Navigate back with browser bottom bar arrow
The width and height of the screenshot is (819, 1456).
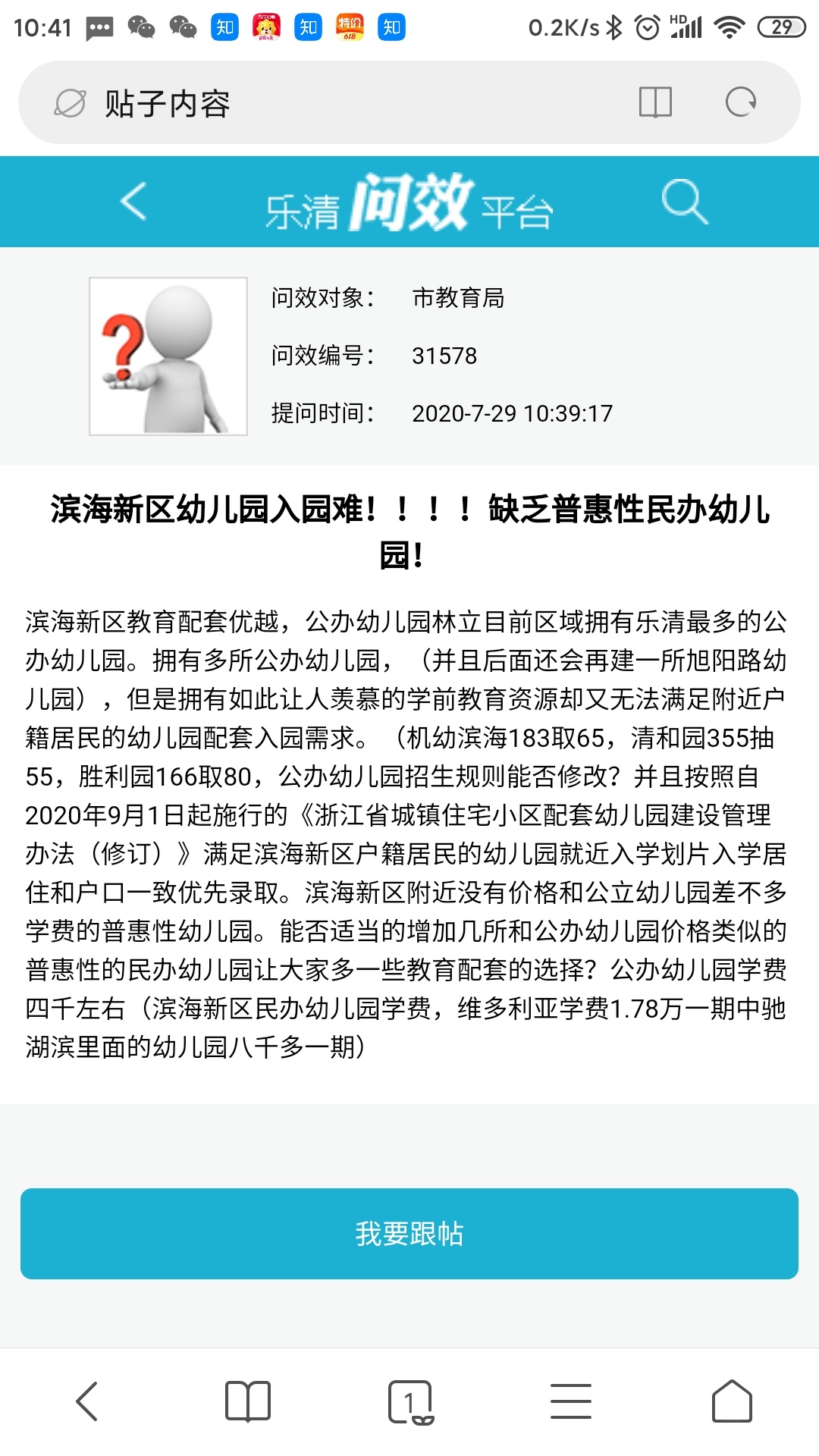pyautogui.click(x=87, y=1401)
